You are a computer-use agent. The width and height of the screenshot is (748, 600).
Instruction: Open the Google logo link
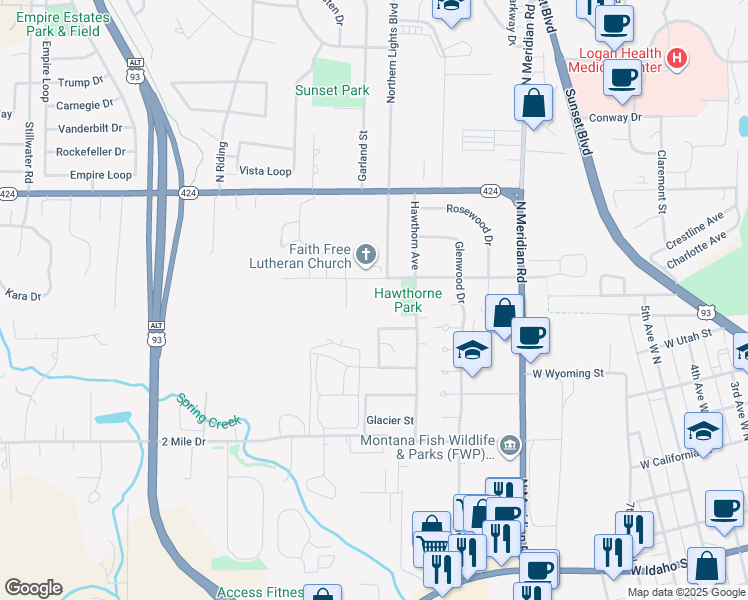point(33,588)
